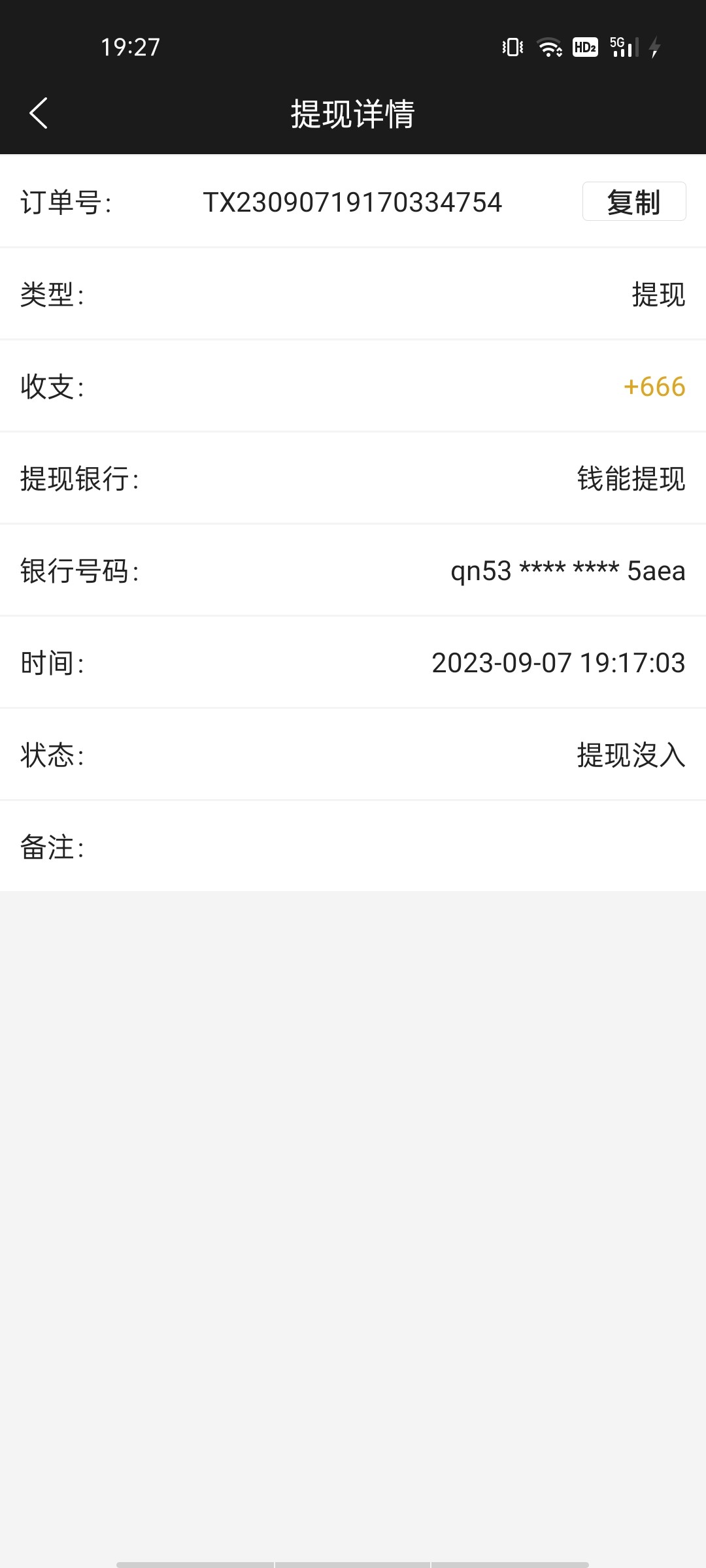Tap the vibration mode icon in status bar
Screen dimensions: 706x1568
tap(512, 46)
